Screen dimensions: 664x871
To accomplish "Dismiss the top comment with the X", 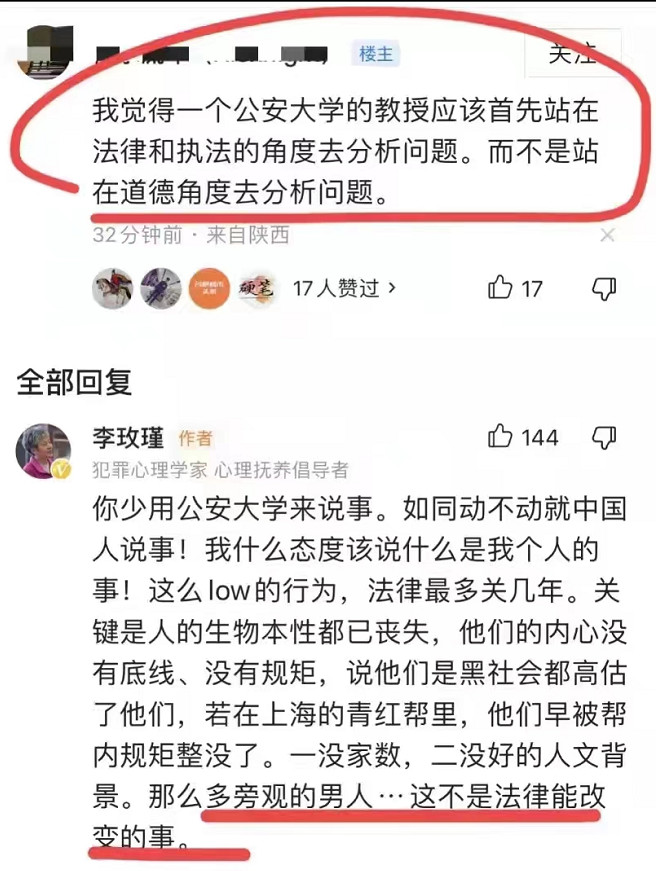I will pyautogui.click(x=607, y=236).
